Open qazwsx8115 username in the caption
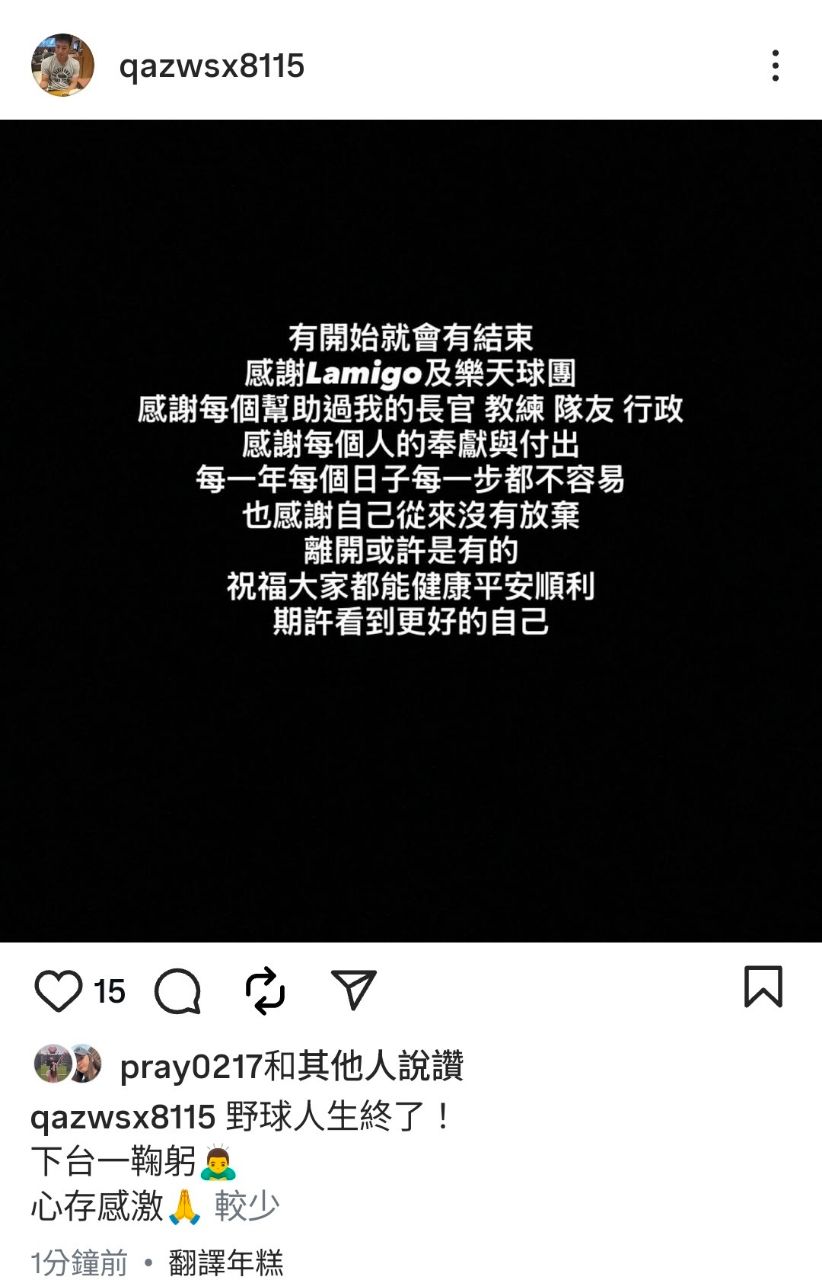The width and height of the screenshot is (822, 1280). point(123,1116)
